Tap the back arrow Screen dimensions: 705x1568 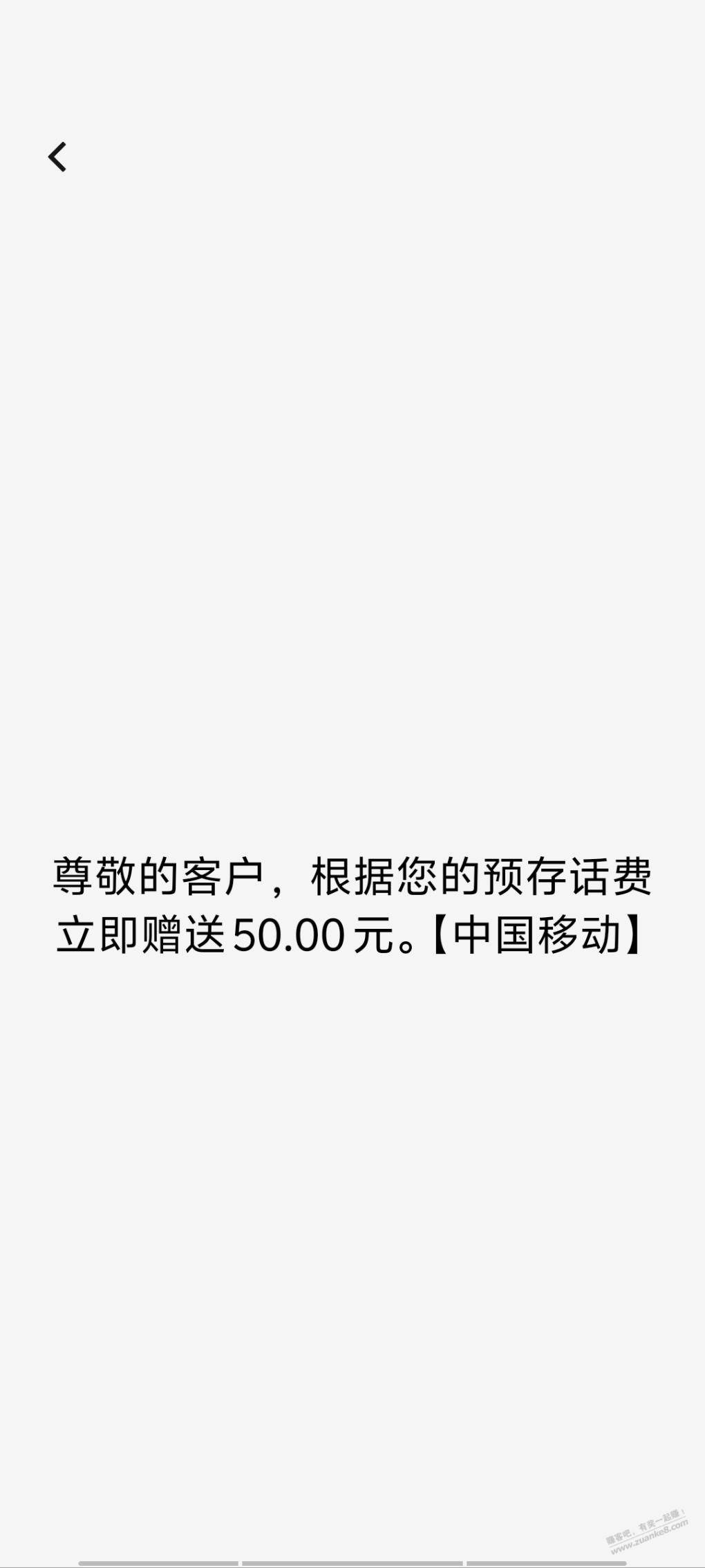57,157
